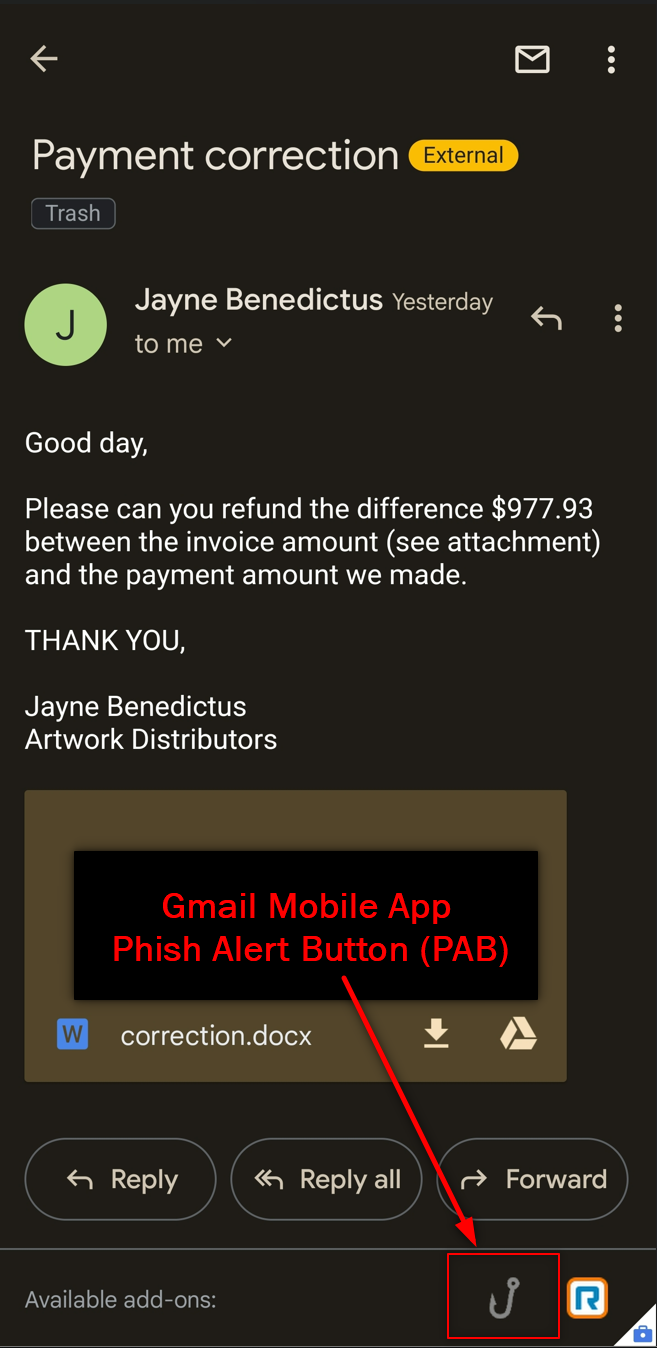The width and height of the screenshot is (657, 1348).
Task: Go back using the arrow at top
Action: point(44,59)
